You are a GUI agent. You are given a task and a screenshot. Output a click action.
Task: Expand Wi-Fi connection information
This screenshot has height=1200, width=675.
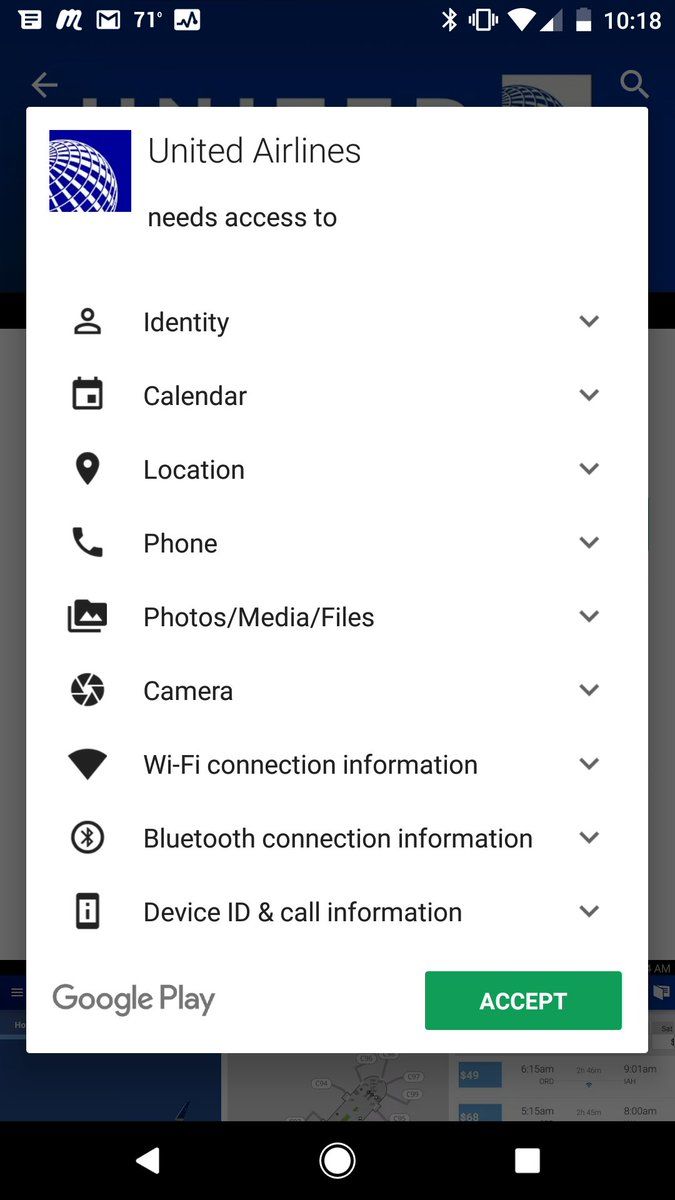337,765
